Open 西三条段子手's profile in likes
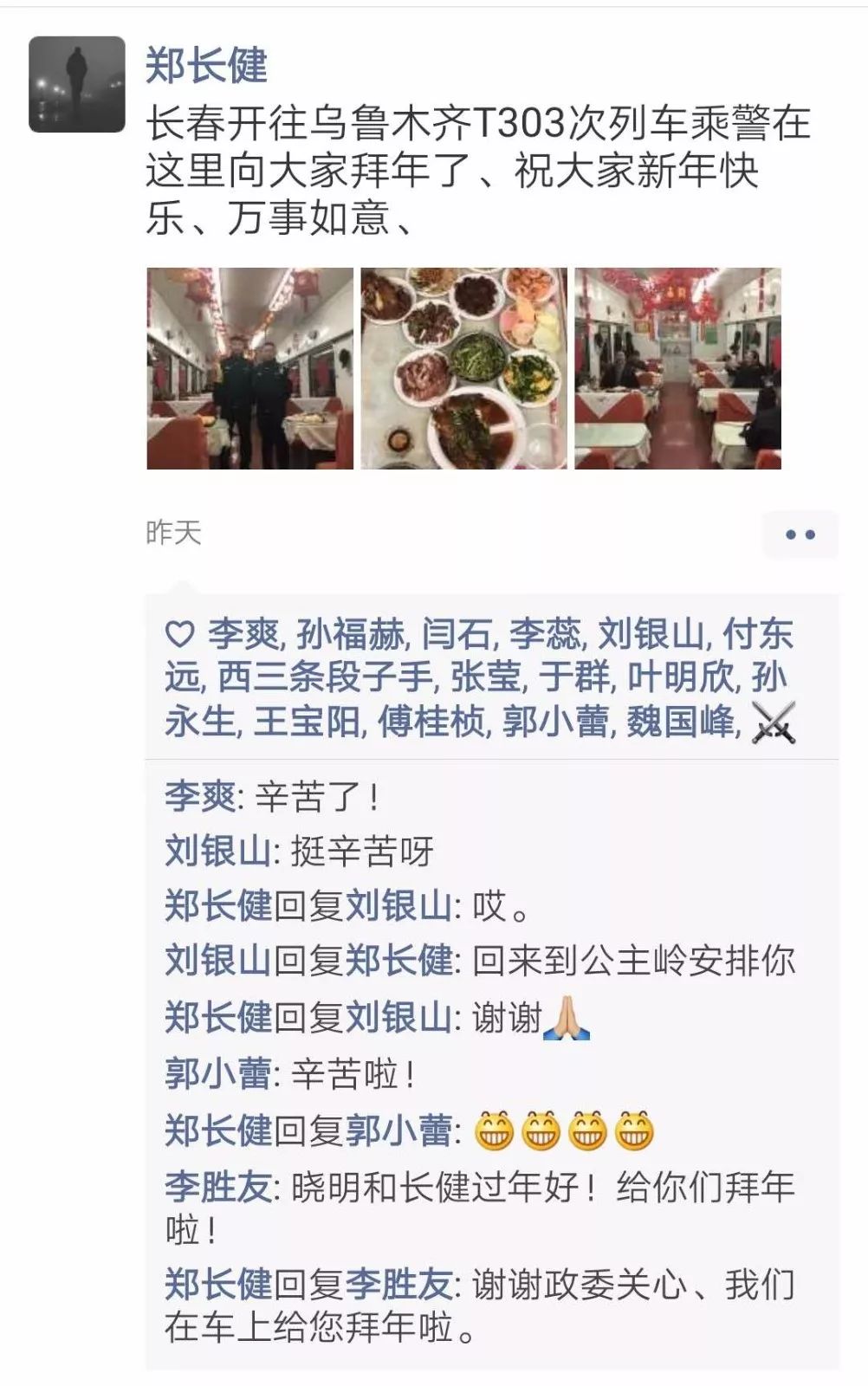 point(325,677)
